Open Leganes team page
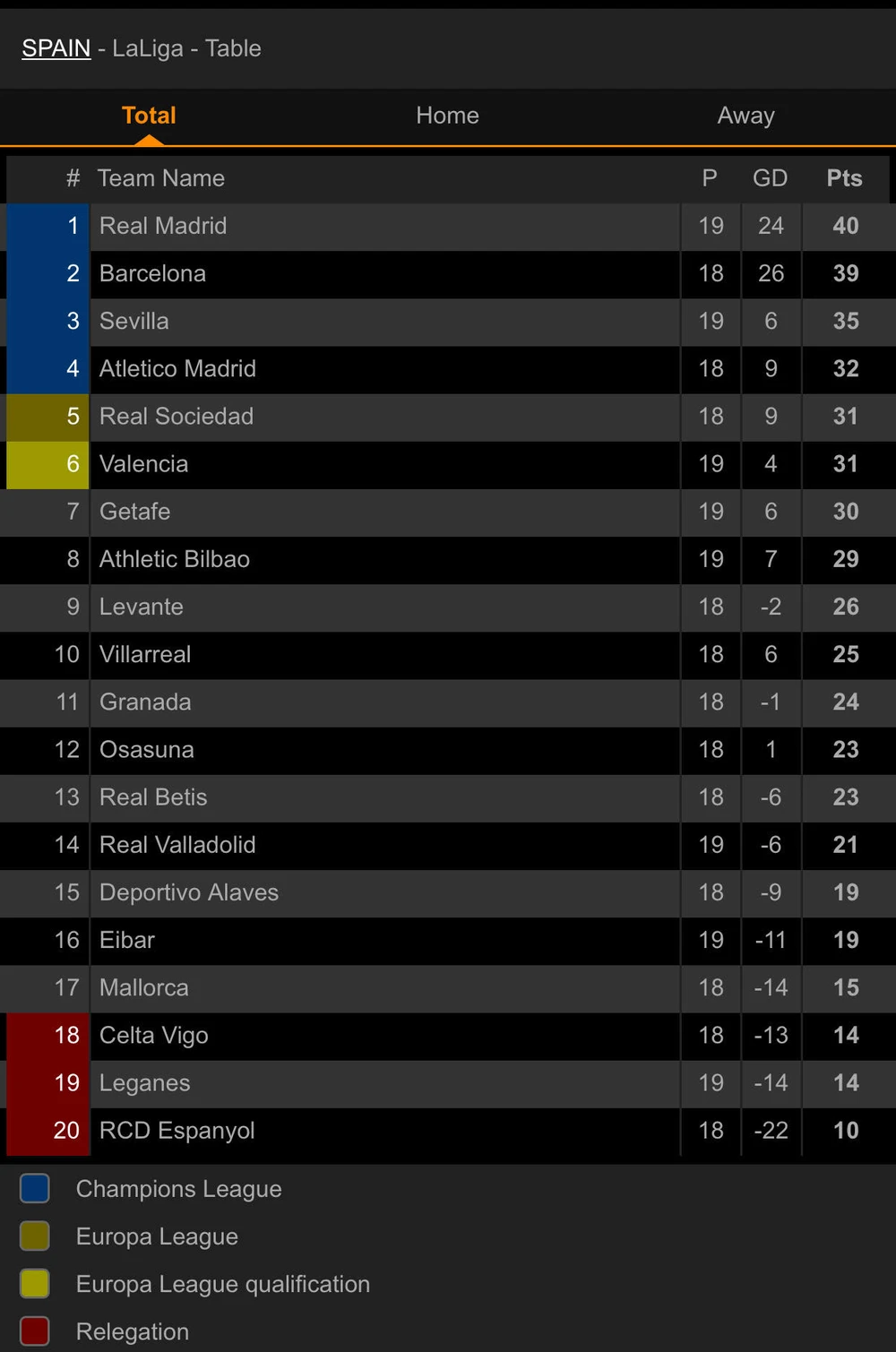 [x=145, y=1083]
